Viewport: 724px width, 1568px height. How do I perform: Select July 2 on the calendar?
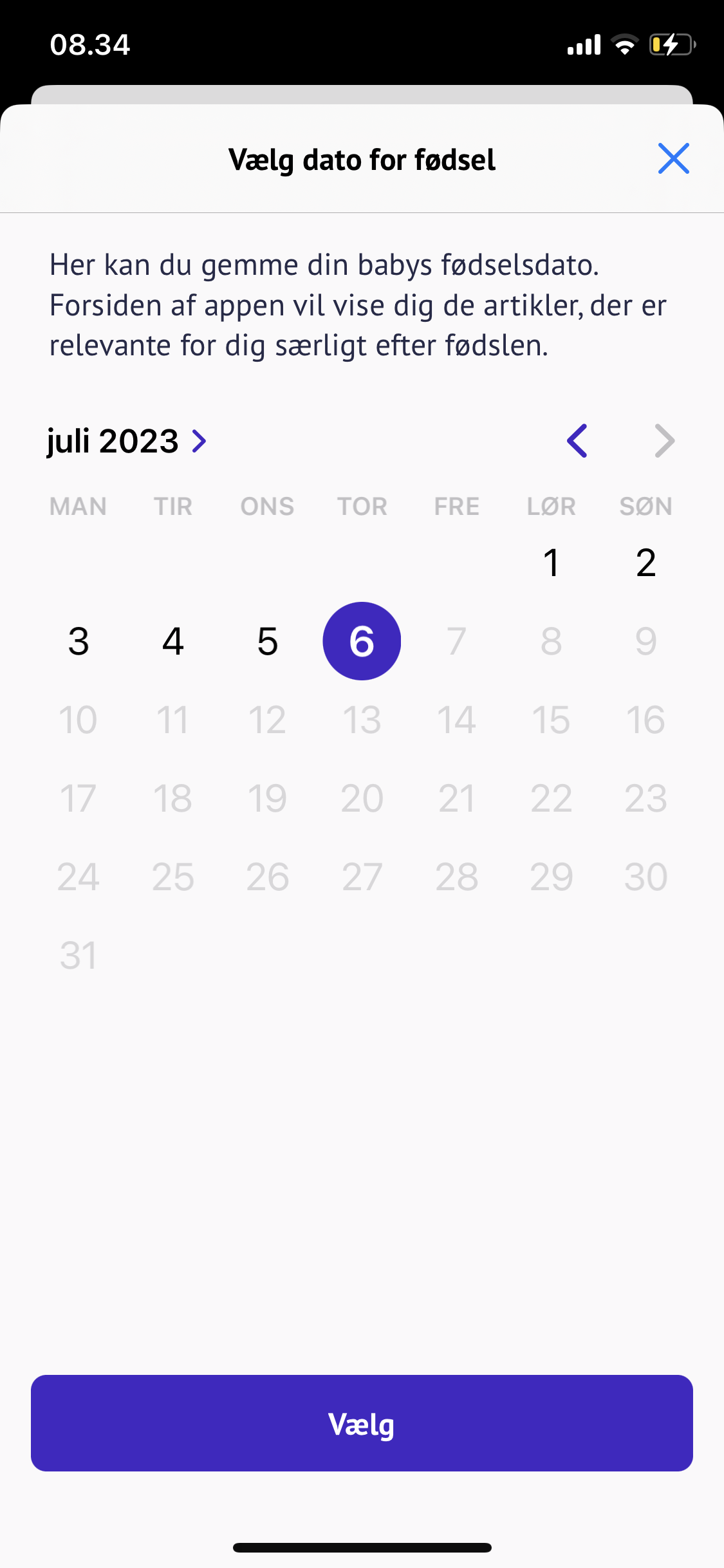645,563
